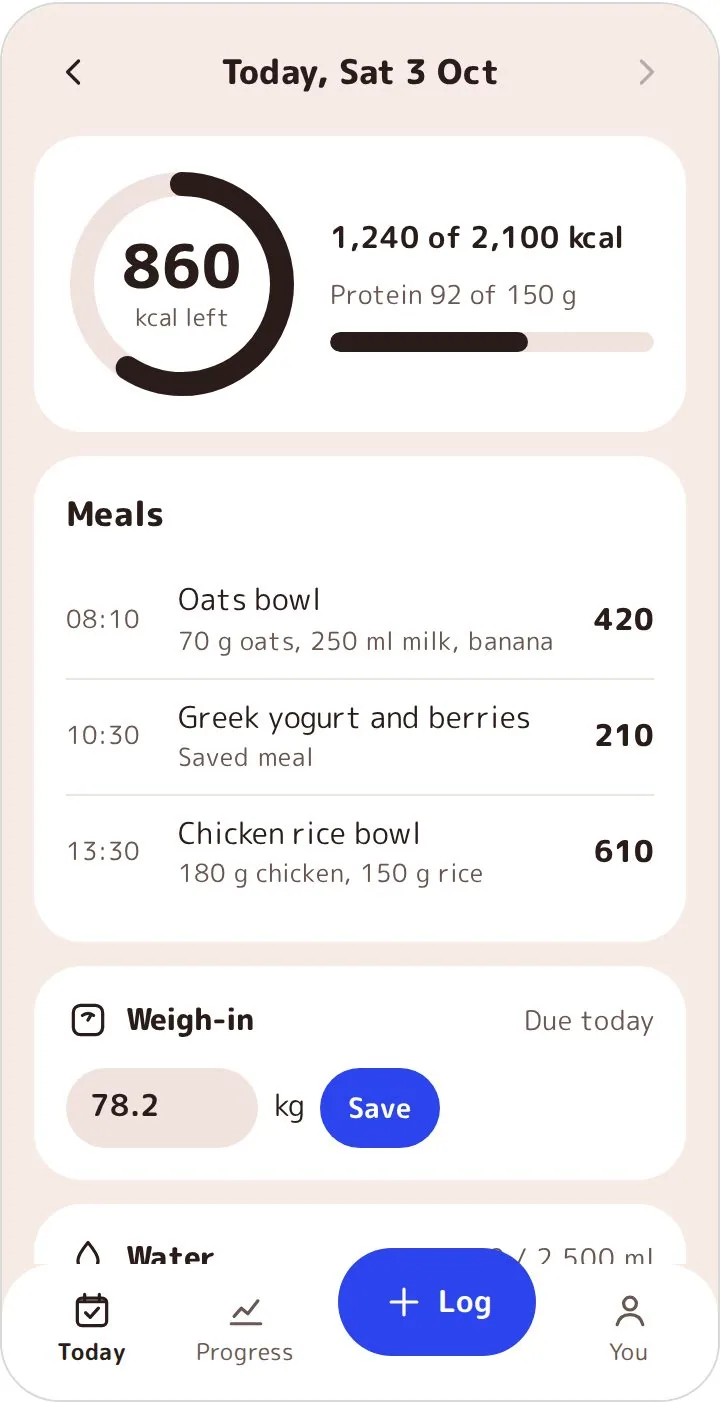The image size is (720, 1402).
Task: Select the Today tab
Action: click(91, 1329)
